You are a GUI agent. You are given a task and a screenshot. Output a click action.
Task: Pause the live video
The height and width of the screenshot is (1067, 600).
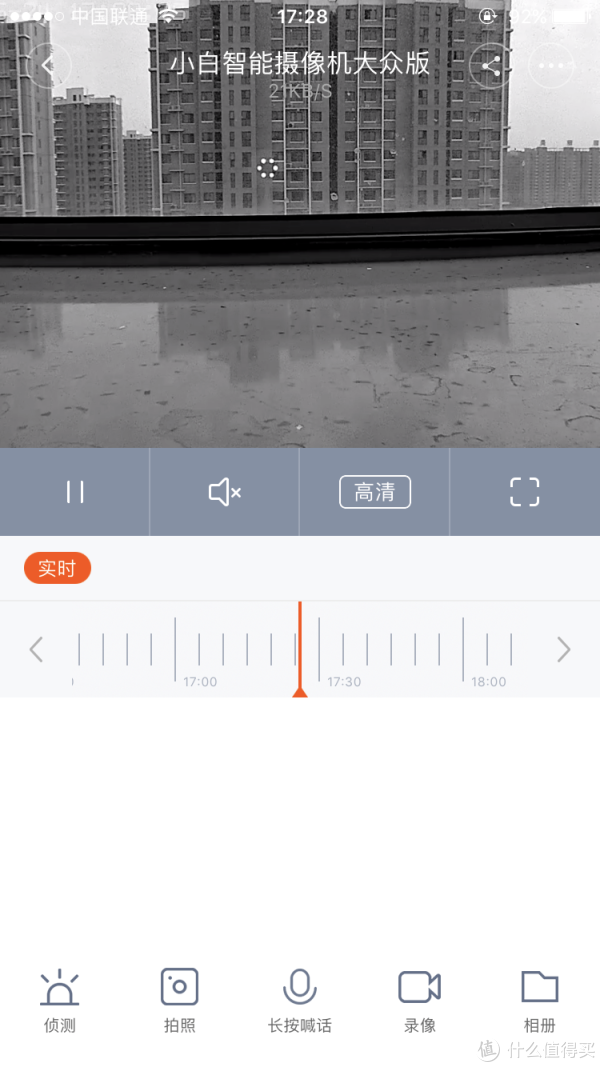75,492
